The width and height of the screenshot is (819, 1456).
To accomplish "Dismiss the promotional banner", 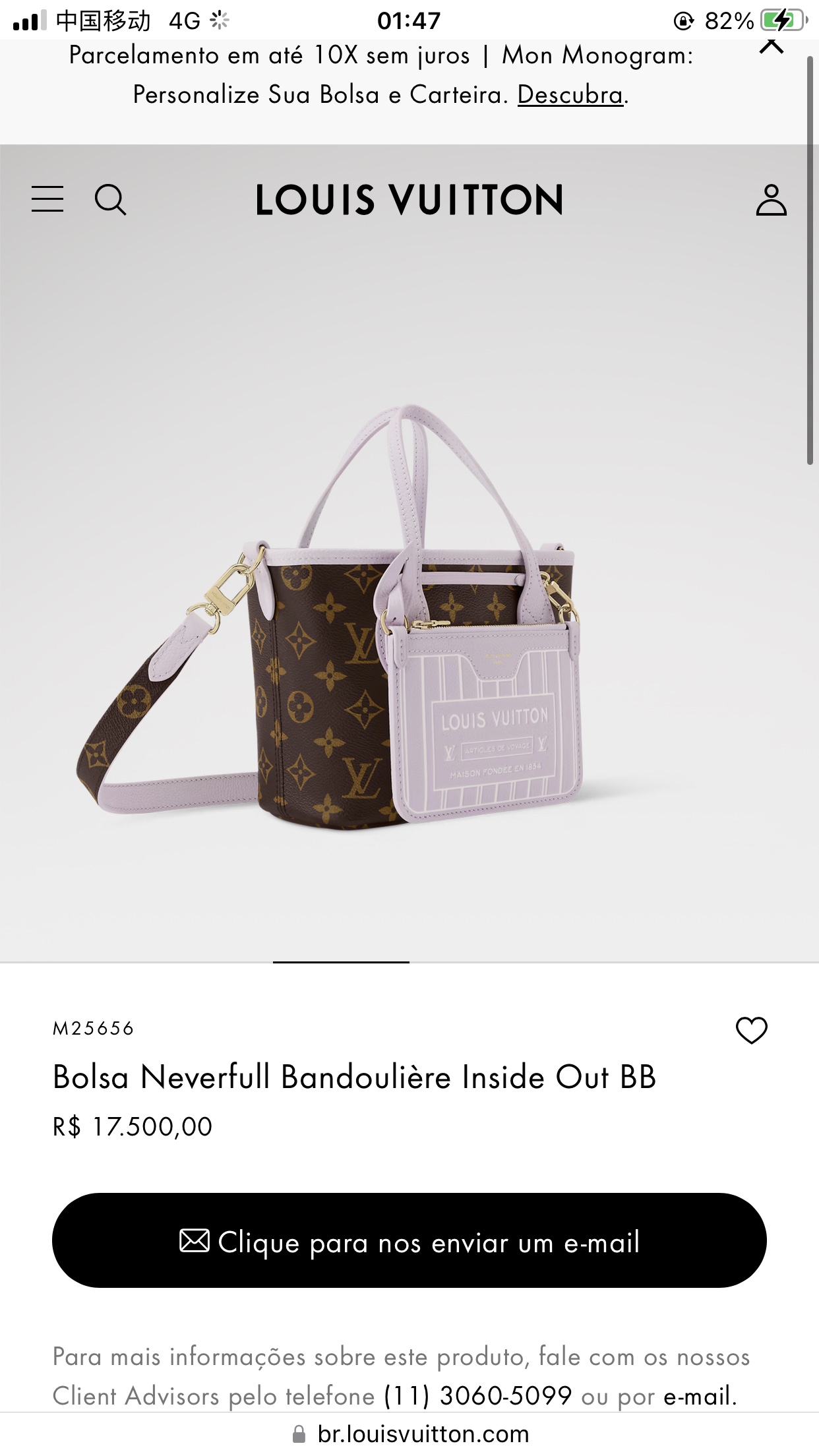I will pos(771,46).
